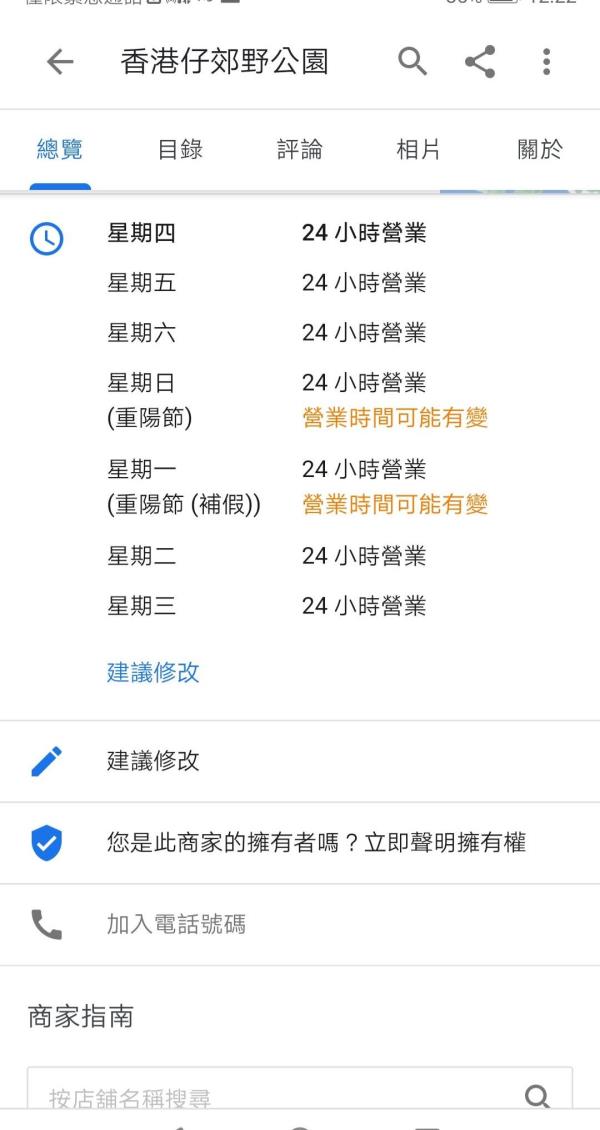Switch to the 評論 tab
This screenshot has height=1130, width=600.
(300, 150)
